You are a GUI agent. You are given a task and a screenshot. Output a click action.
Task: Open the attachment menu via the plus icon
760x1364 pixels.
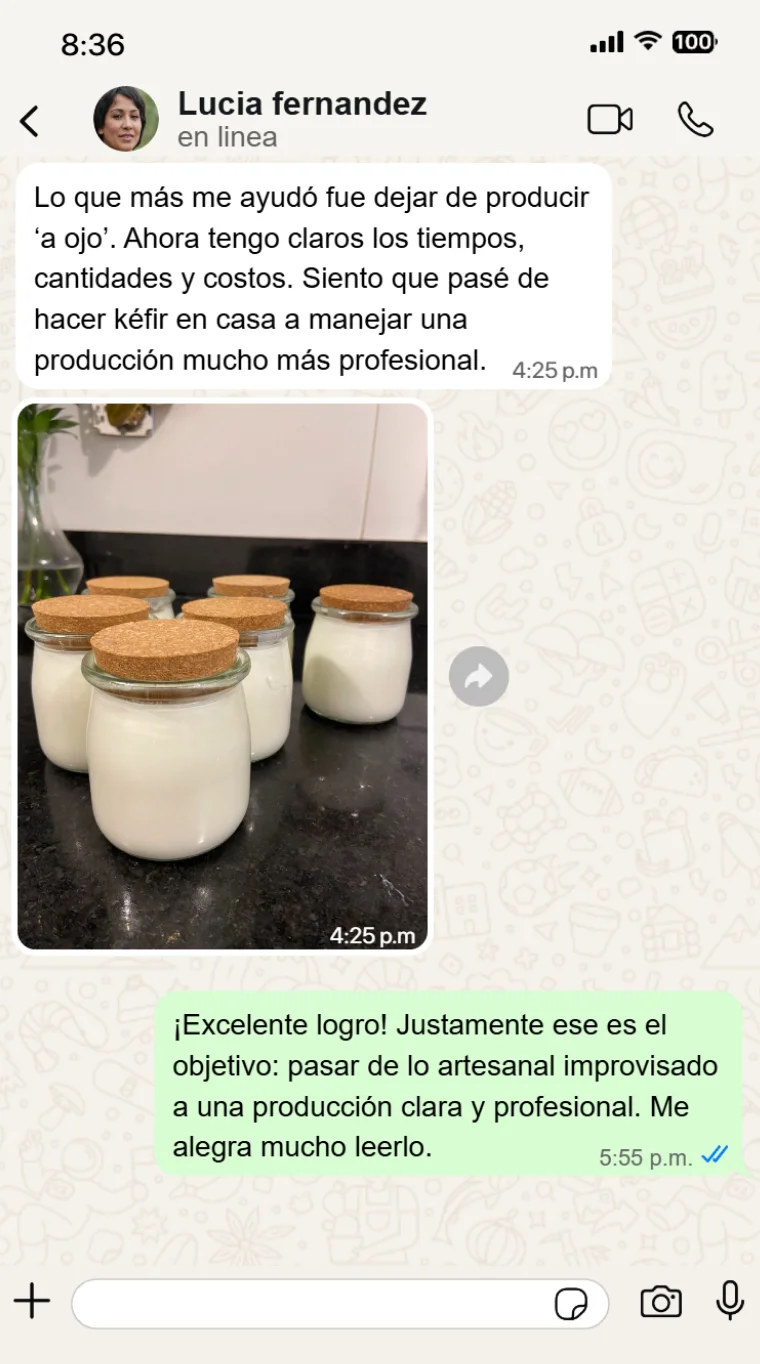pyautogui.click(x=33, y=1302)
